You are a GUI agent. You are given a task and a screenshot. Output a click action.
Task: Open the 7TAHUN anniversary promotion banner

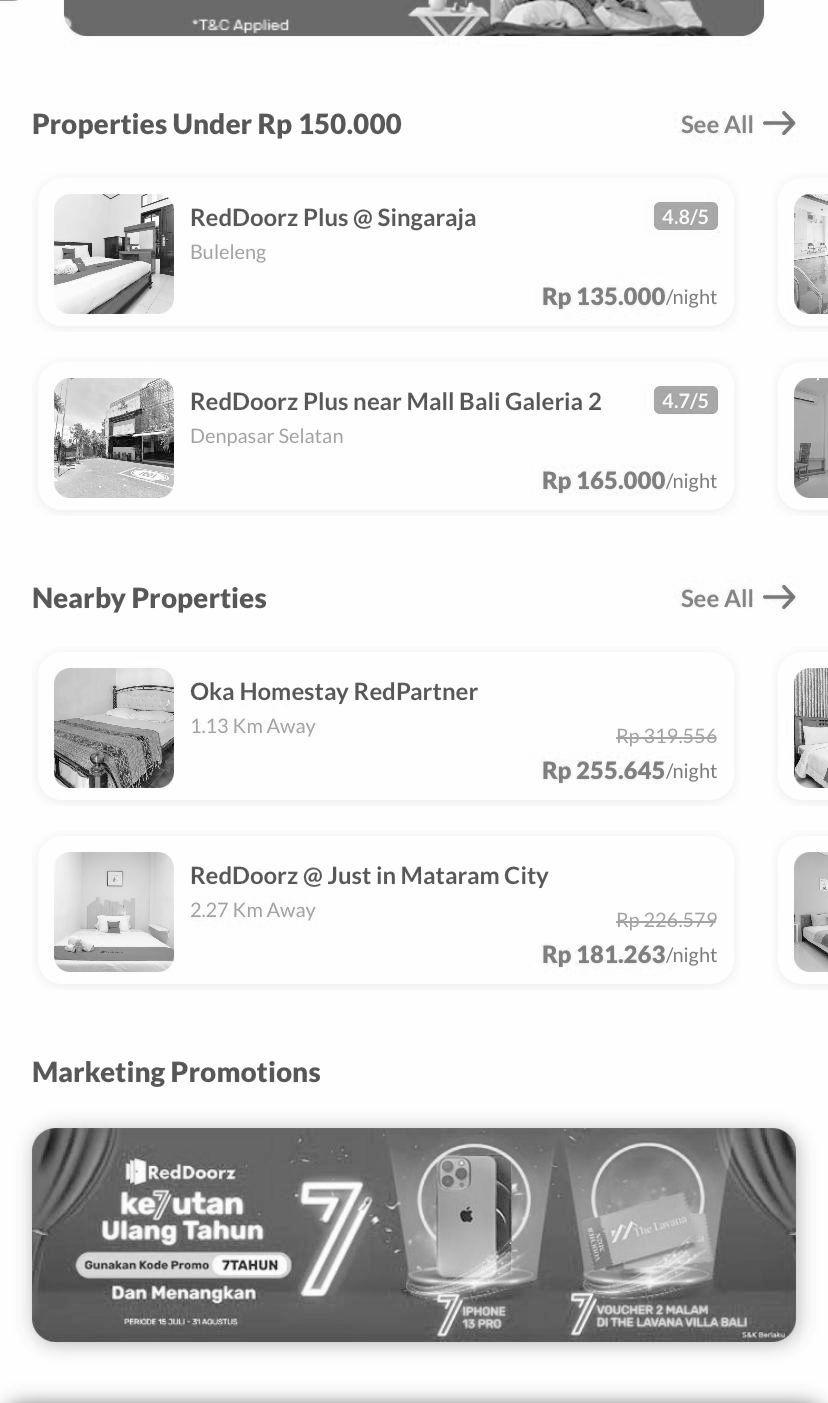click(x=414, y=1235)
